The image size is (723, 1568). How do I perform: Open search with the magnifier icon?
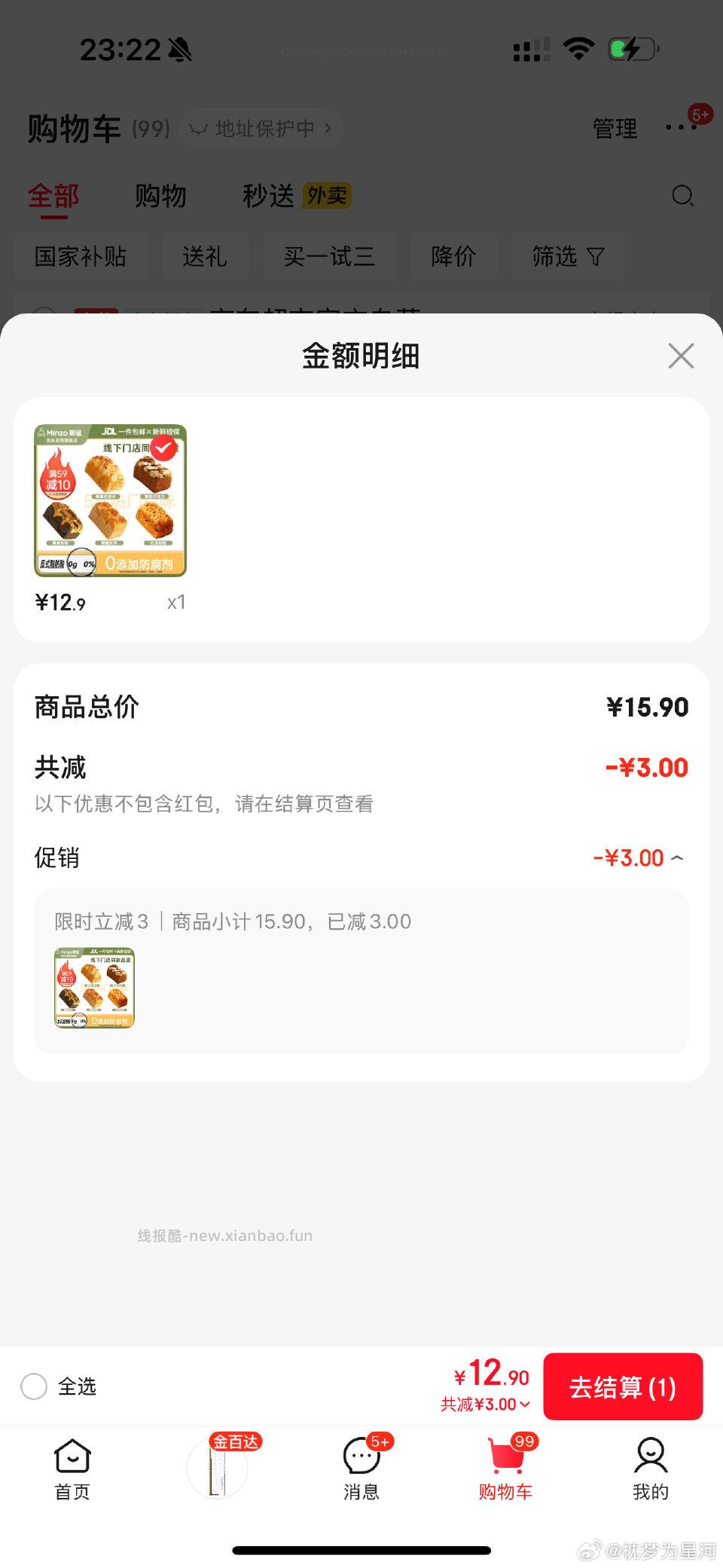pyautogui.click(x=682, y=196)
